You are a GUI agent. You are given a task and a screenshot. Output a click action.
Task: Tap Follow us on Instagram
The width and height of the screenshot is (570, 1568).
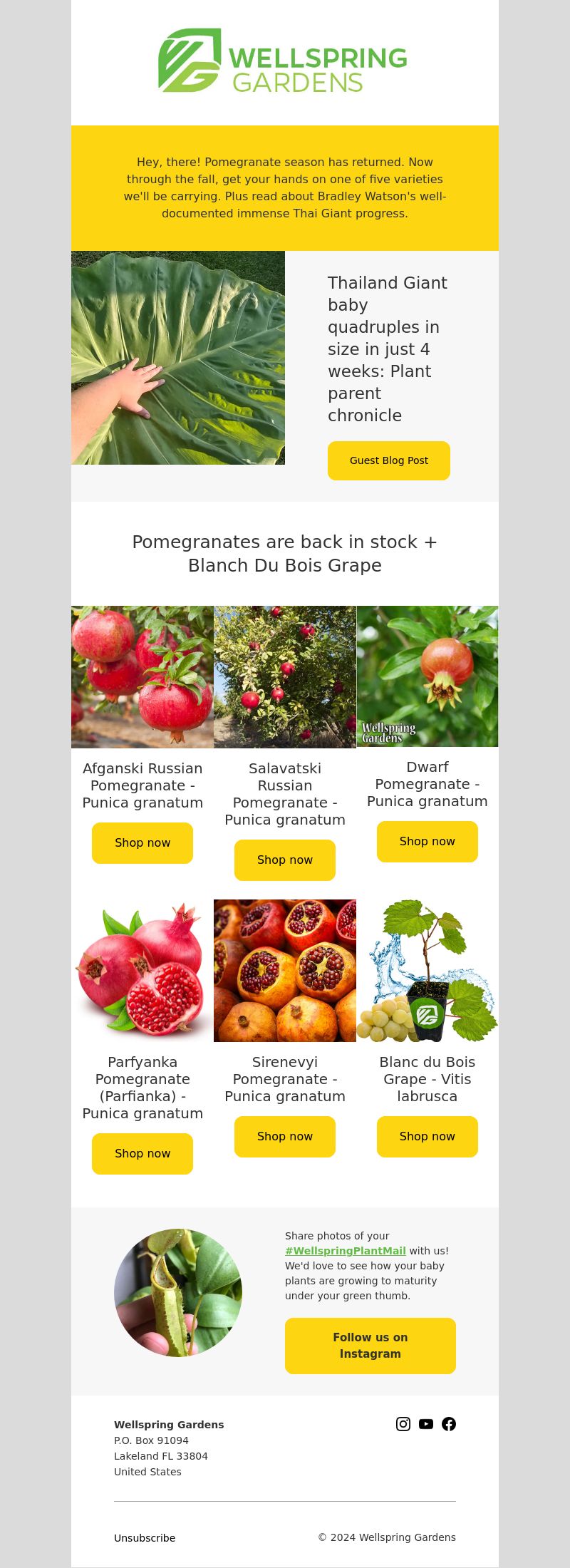click(370, 1346)
